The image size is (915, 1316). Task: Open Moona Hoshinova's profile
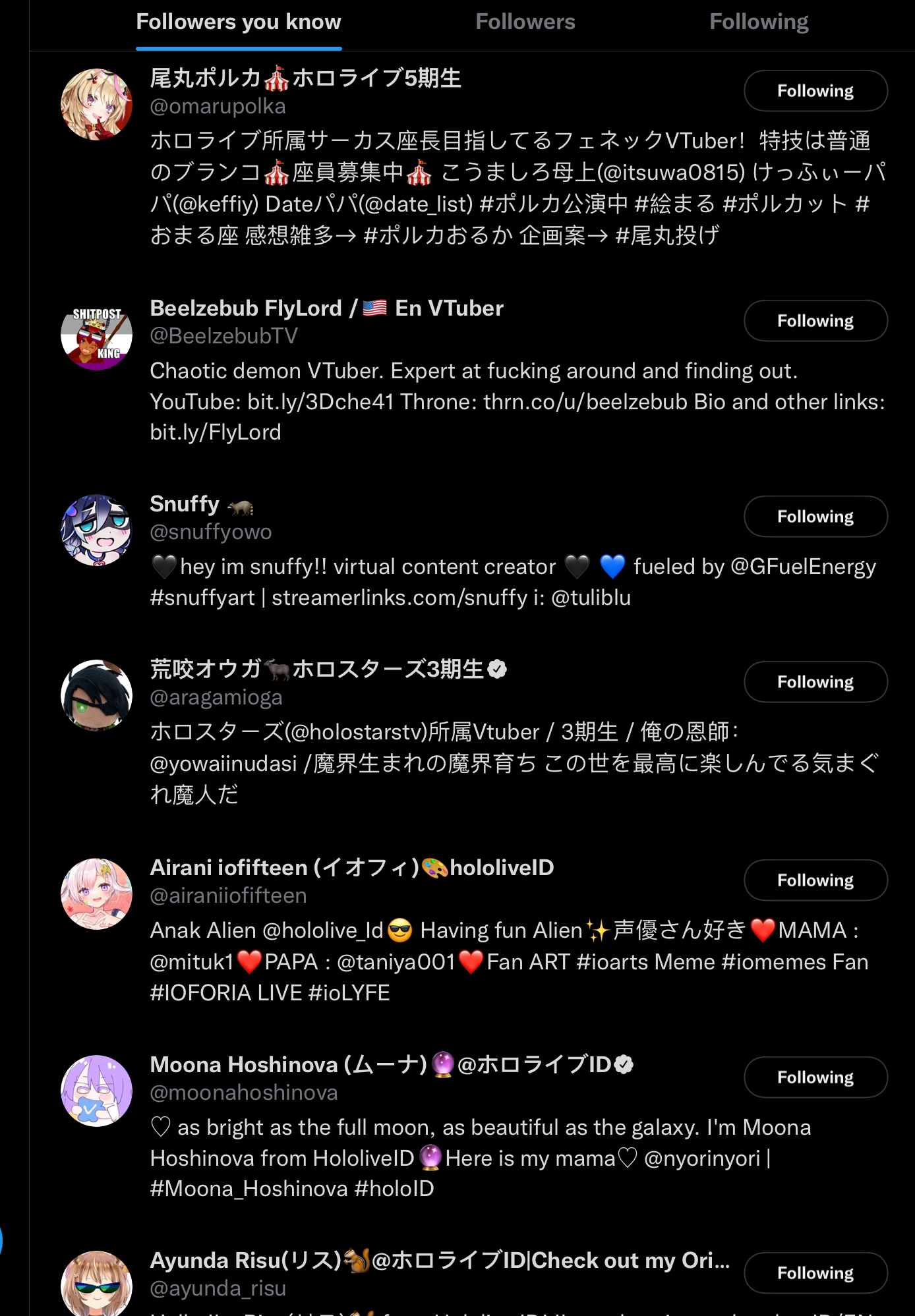tap(288, 1065)
